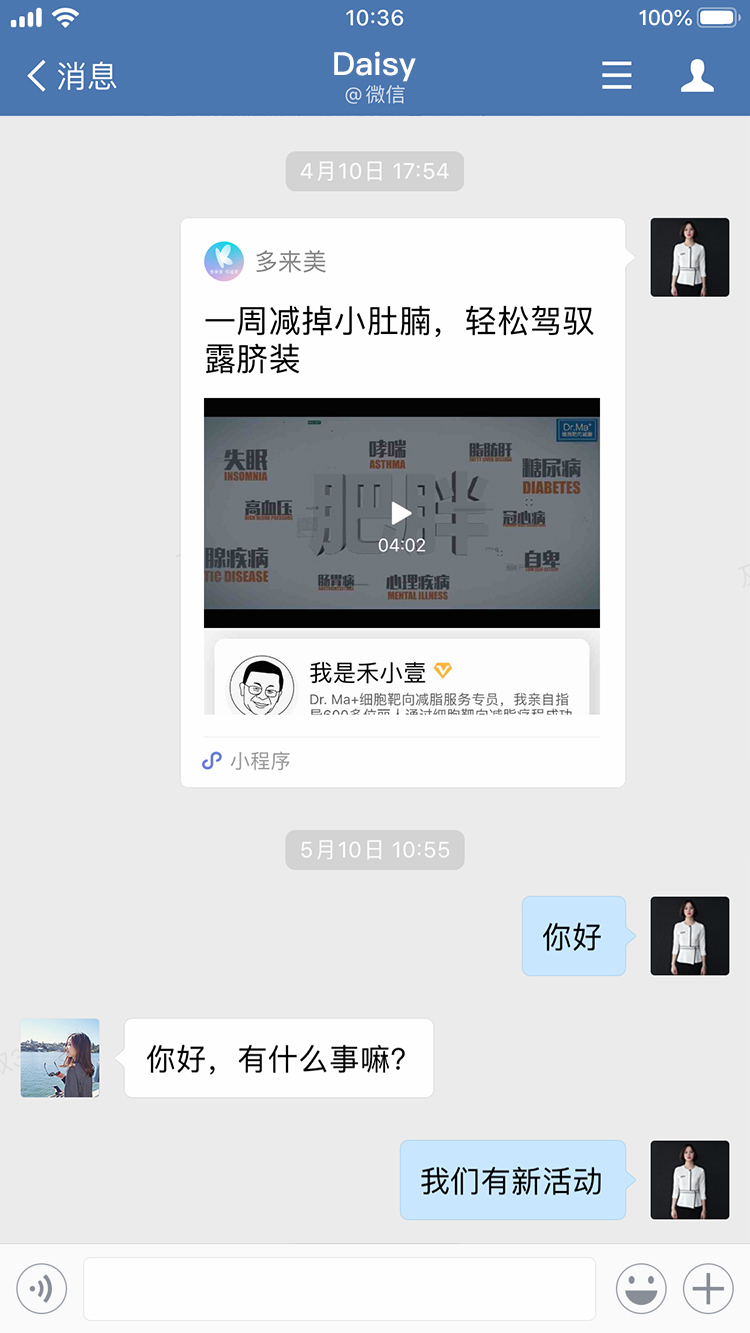Viewport: 750px width, 1333px height.
Task: Open the plus attachment menu
Action: [x=708, y=1288]
